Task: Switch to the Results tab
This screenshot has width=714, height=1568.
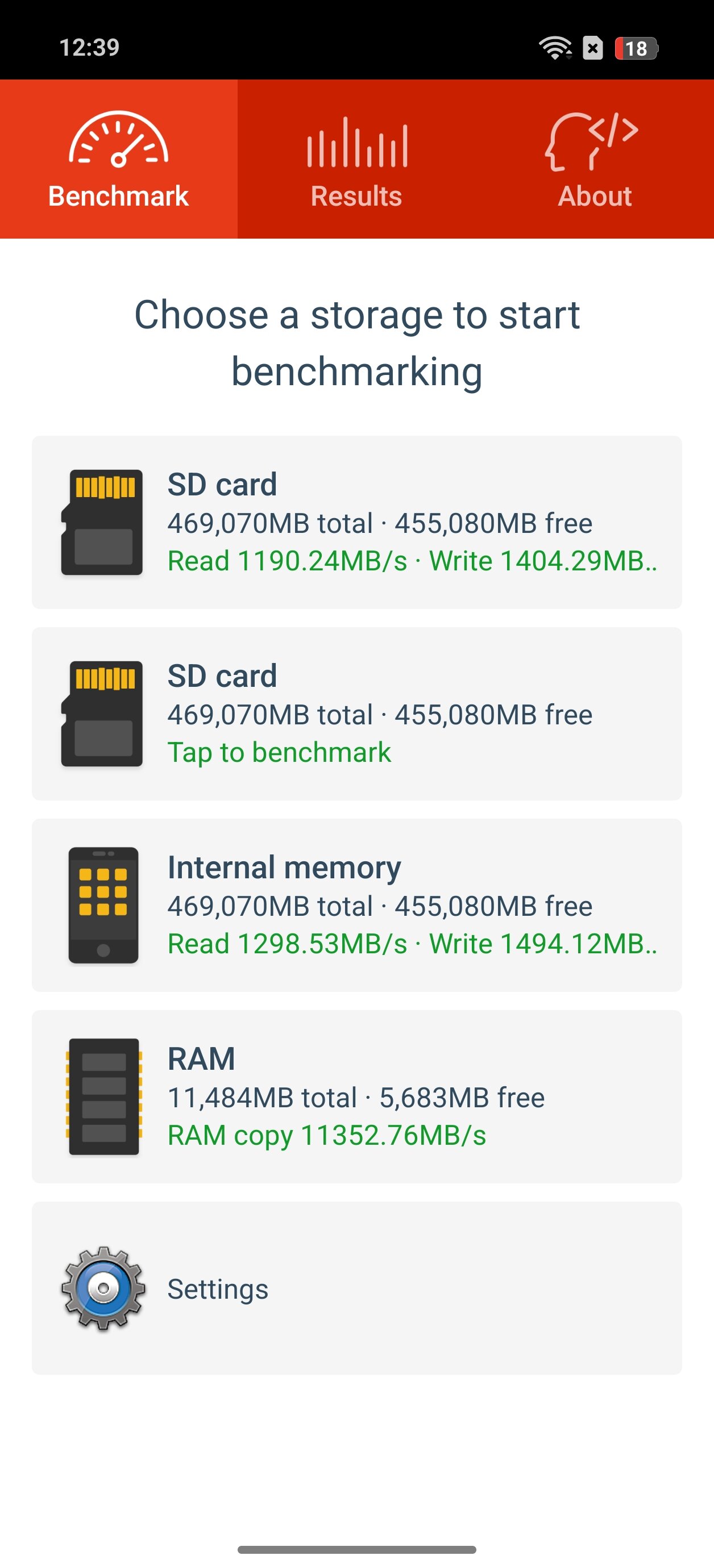Action: click(x=356, y=159)
